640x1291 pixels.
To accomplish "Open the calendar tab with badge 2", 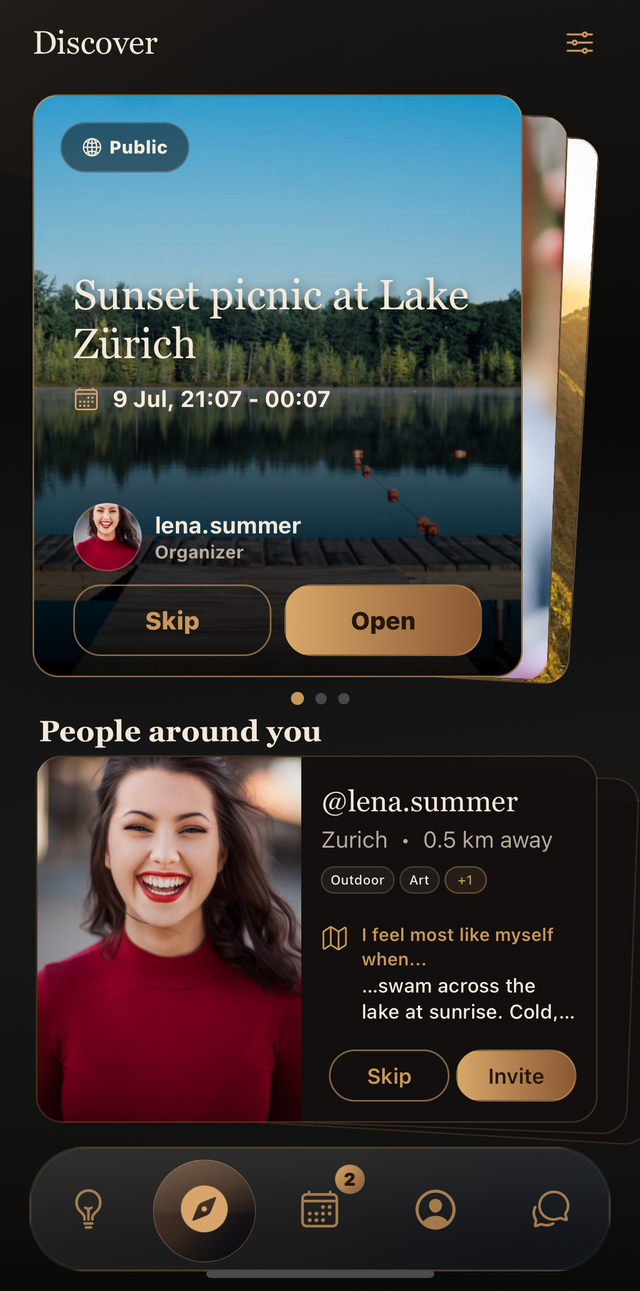I will click(x=322, y=1207).
